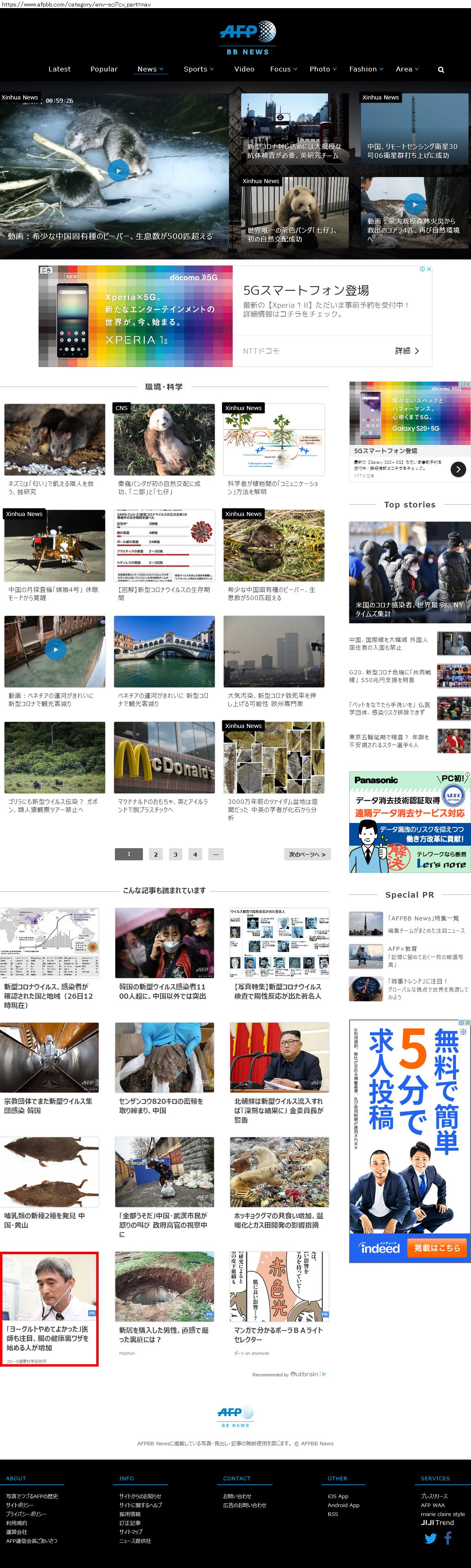Open the Venice canal bridge article

[164, 651]
